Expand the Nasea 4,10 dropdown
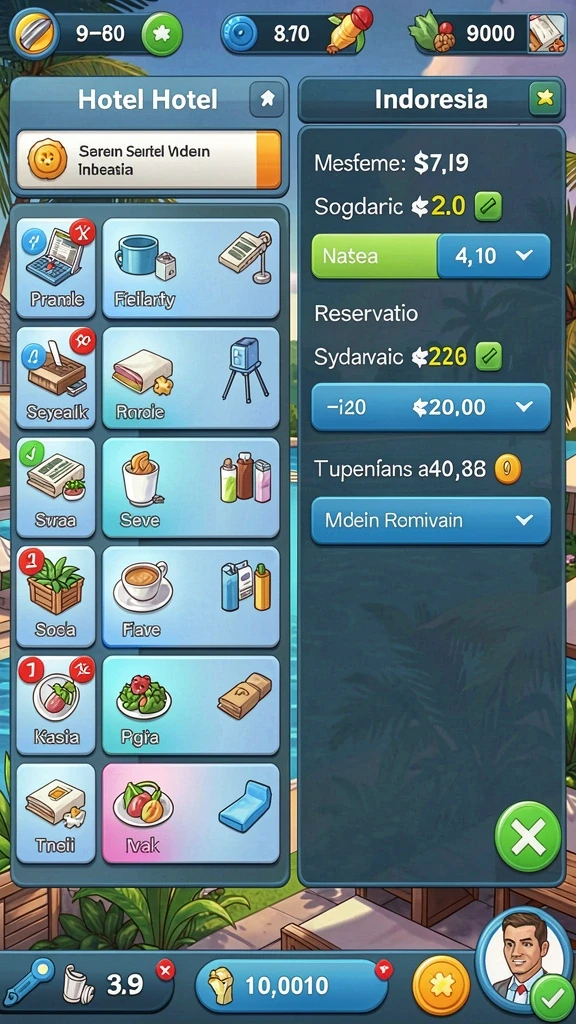 point(431,255)
